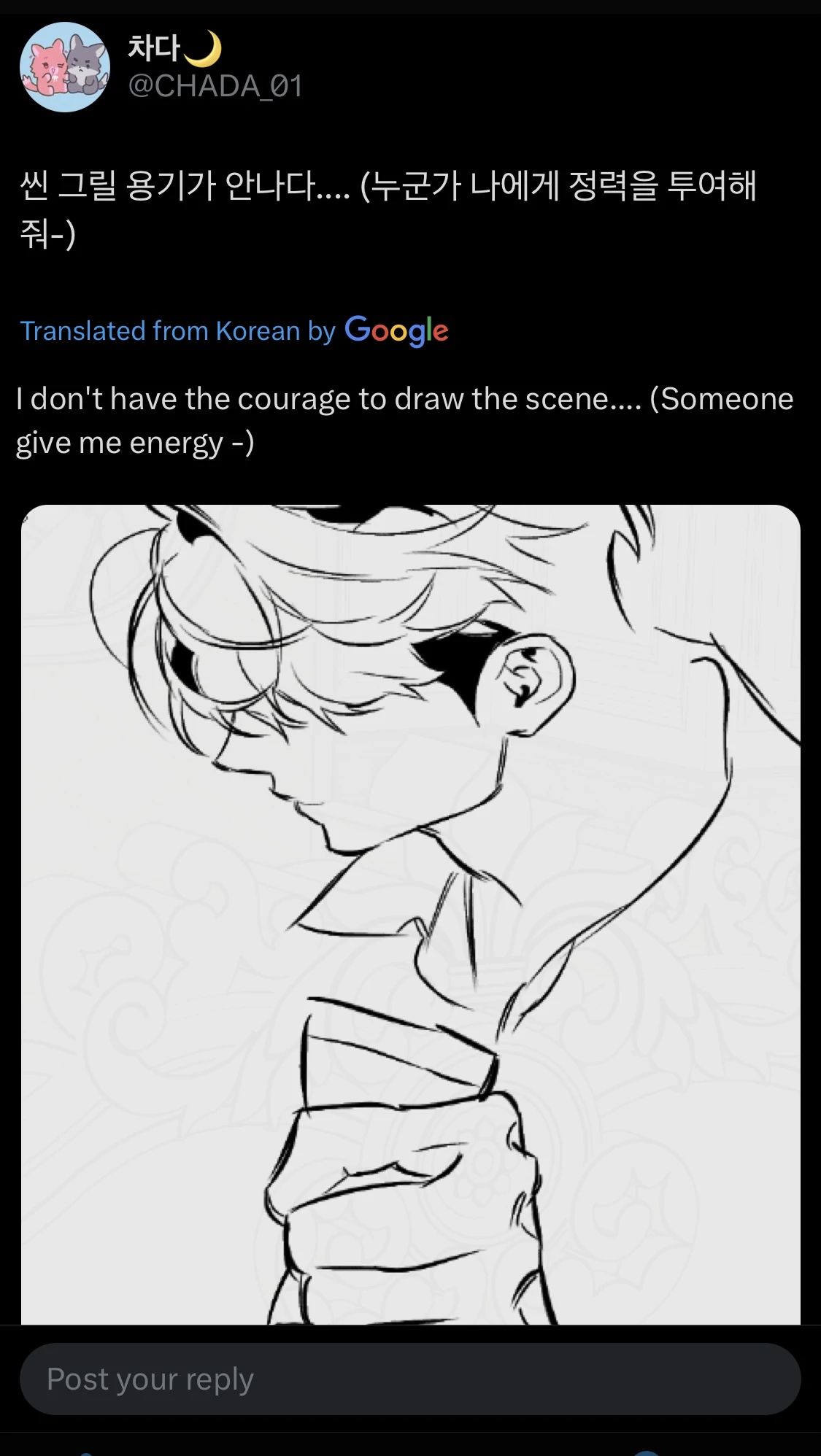Tap the Translated from Korean by Google link
The width and height of the screenshot is (821, 1456).
234,331
